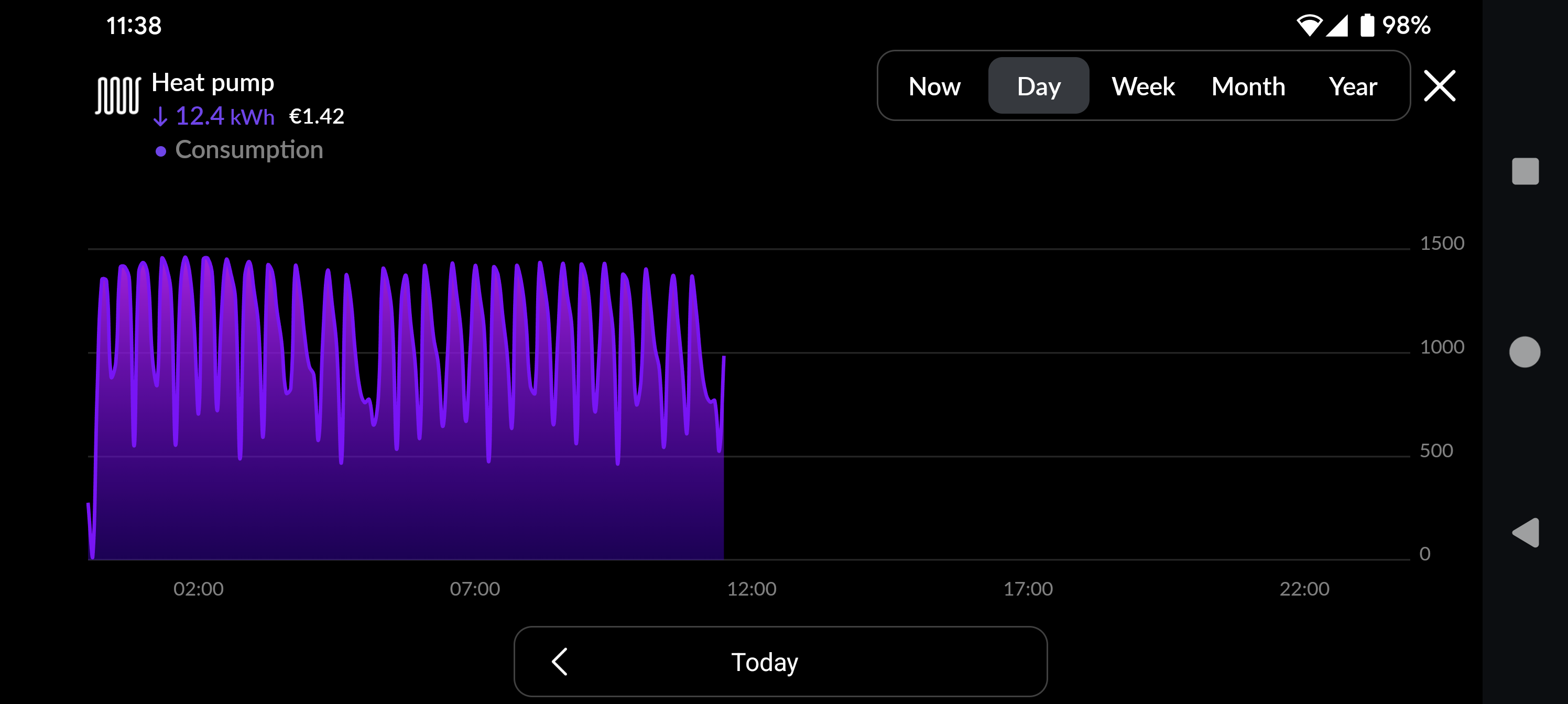1568x704 pixels.
Task: Go to the system home screen
Action: click(1524, 351)
